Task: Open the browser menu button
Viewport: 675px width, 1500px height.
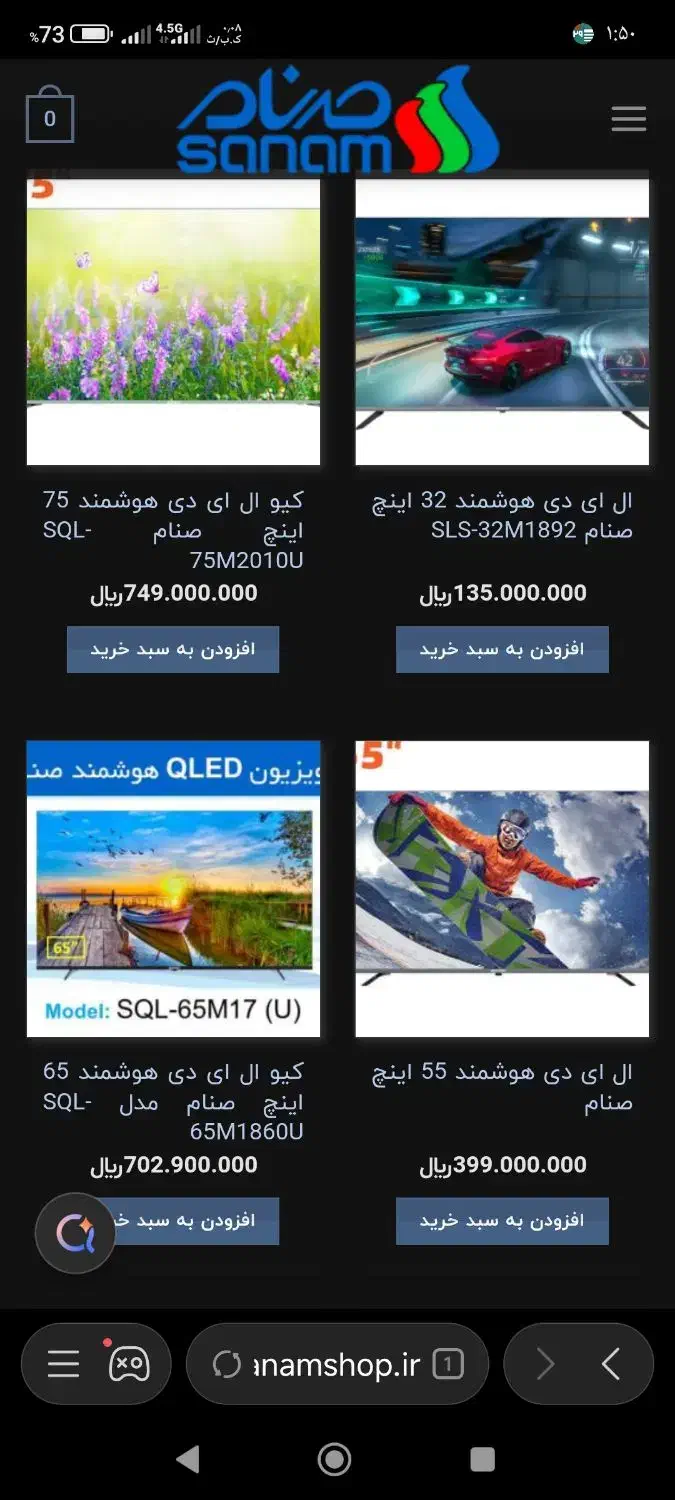Action: point(63,1364)
